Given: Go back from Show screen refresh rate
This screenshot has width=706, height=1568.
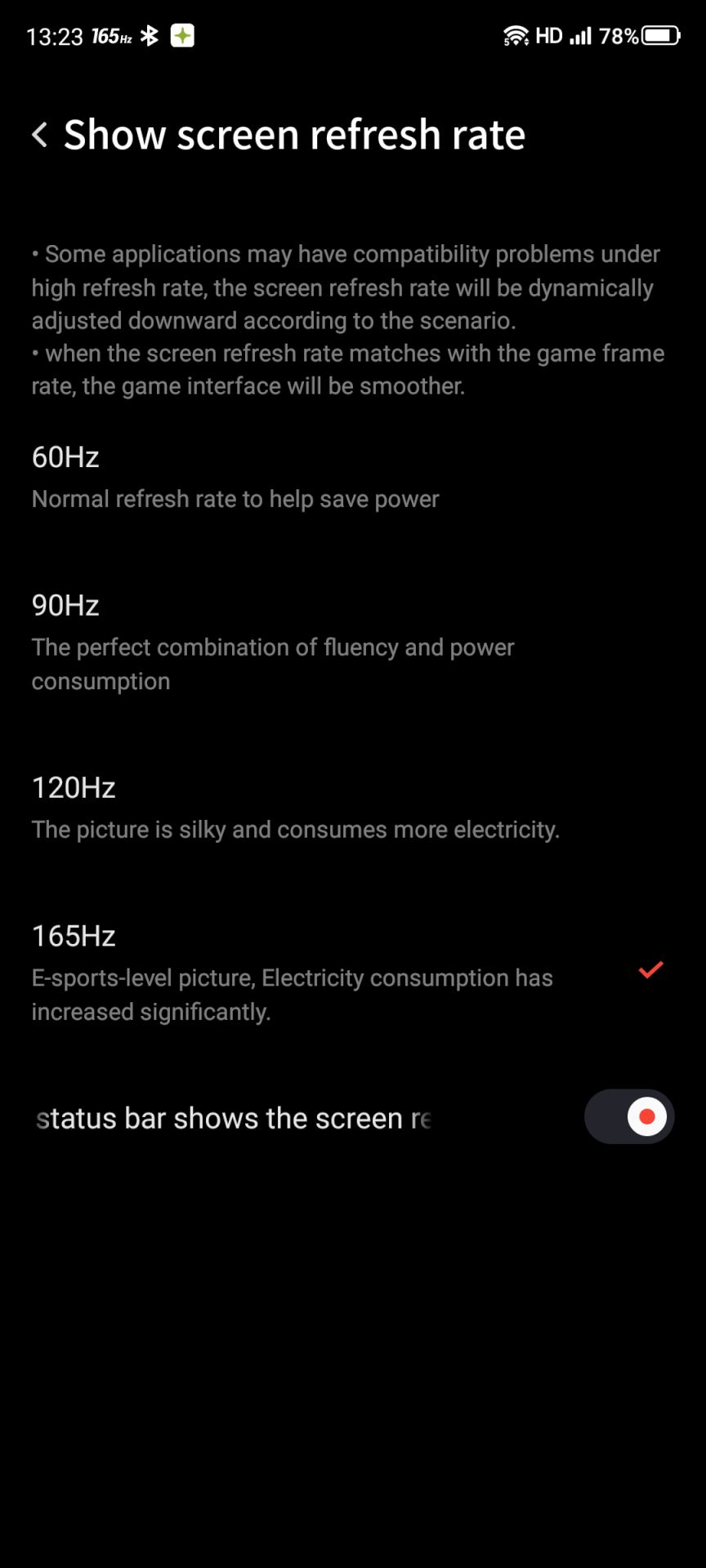Looking at the screenshot, I should [39, 135].
